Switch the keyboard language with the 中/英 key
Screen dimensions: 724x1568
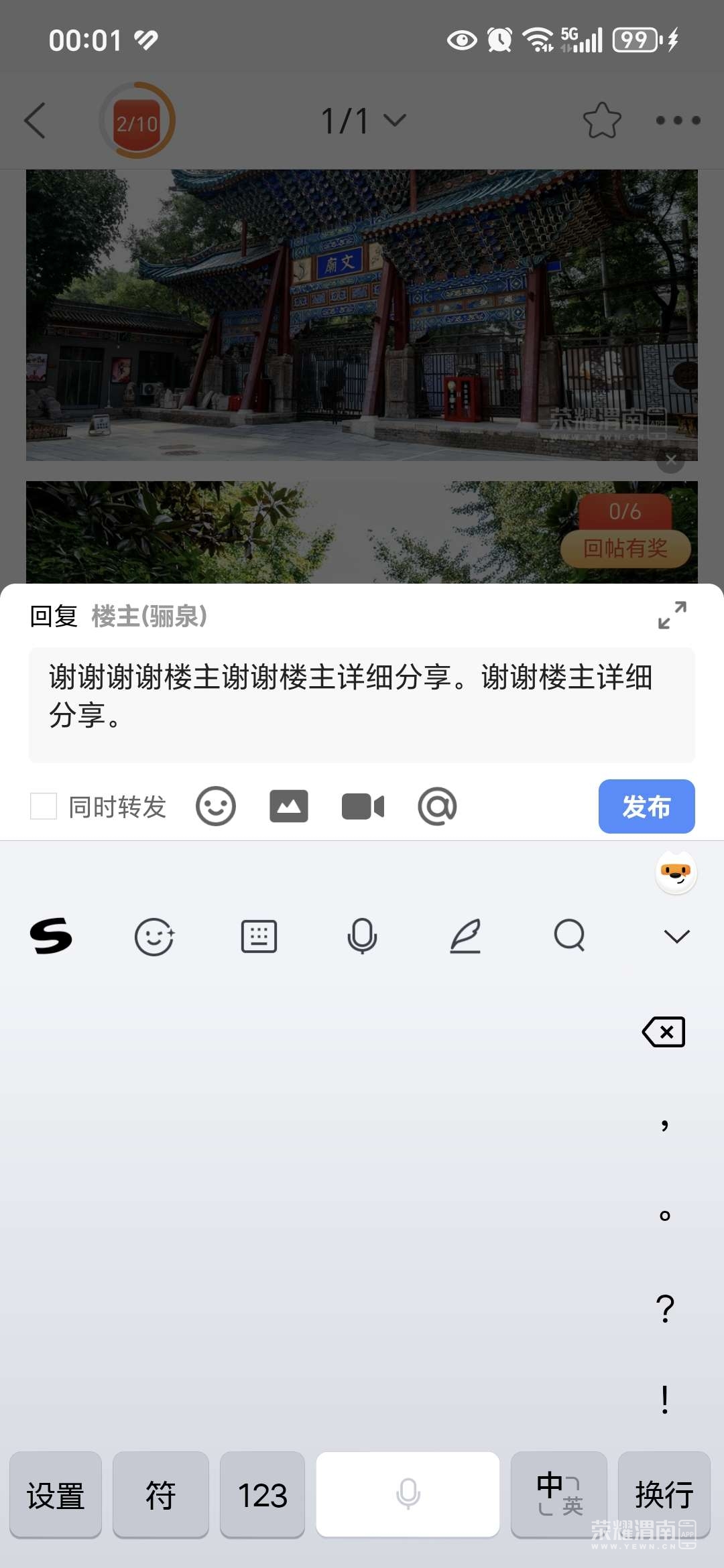point(558,1494)
